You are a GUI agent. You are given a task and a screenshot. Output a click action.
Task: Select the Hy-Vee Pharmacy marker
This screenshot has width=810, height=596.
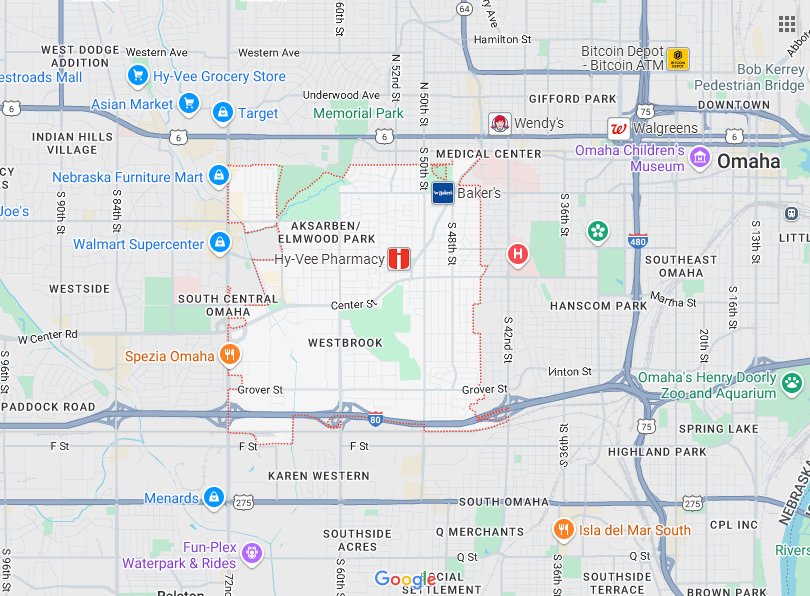(x=399, y=258)
